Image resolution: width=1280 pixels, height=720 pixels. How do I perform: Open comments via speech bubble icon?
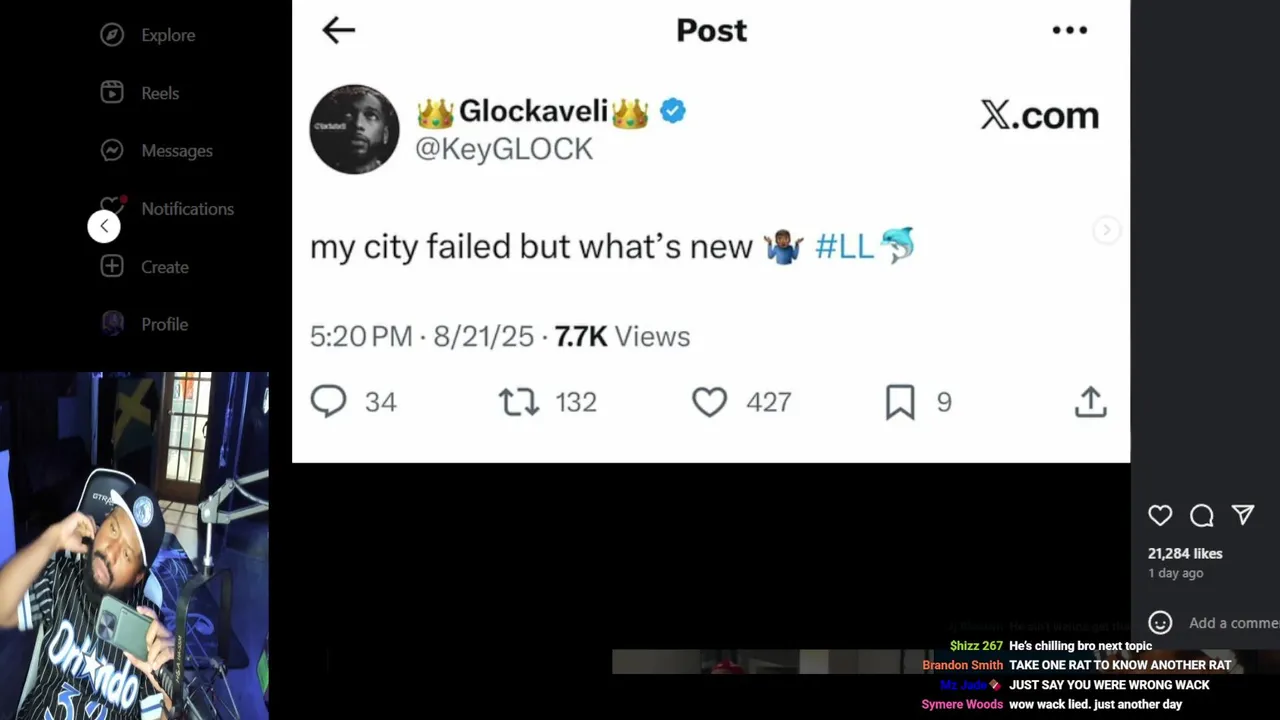point(1201,515)
